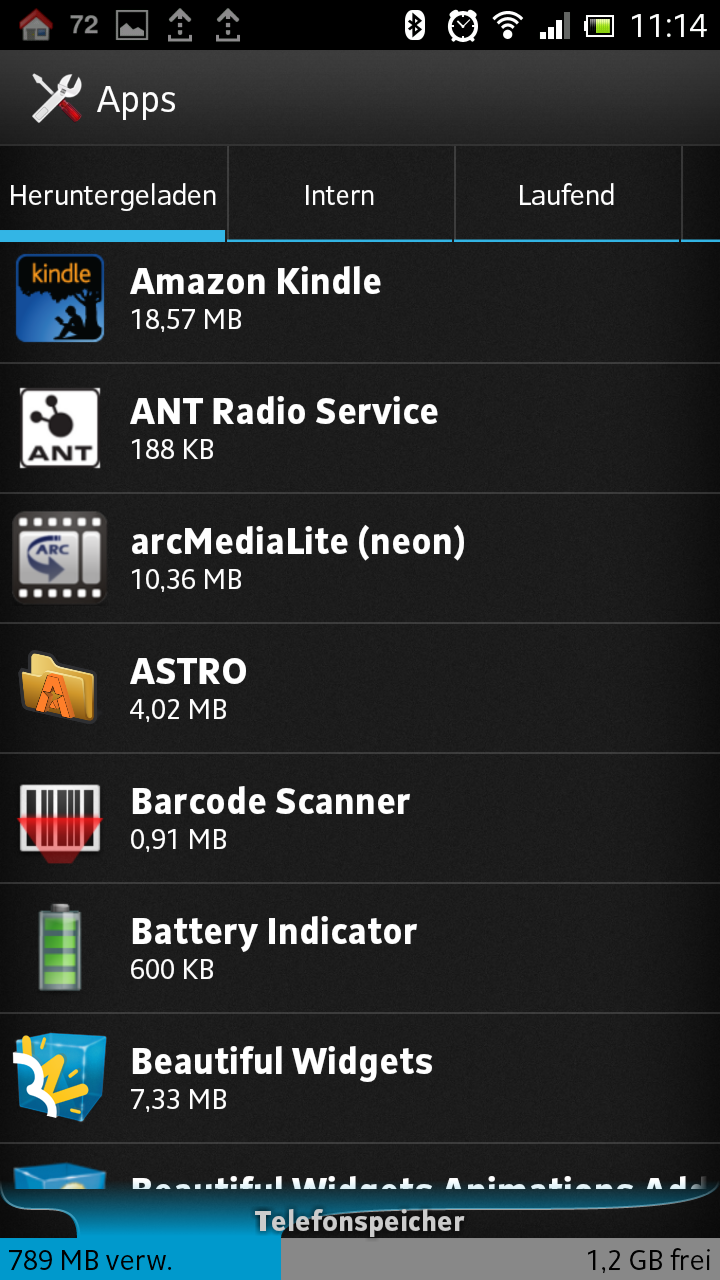Open Beautiful Widgets app info
The height and width of the screenshot is (1280, 720).
[360, 1078]
